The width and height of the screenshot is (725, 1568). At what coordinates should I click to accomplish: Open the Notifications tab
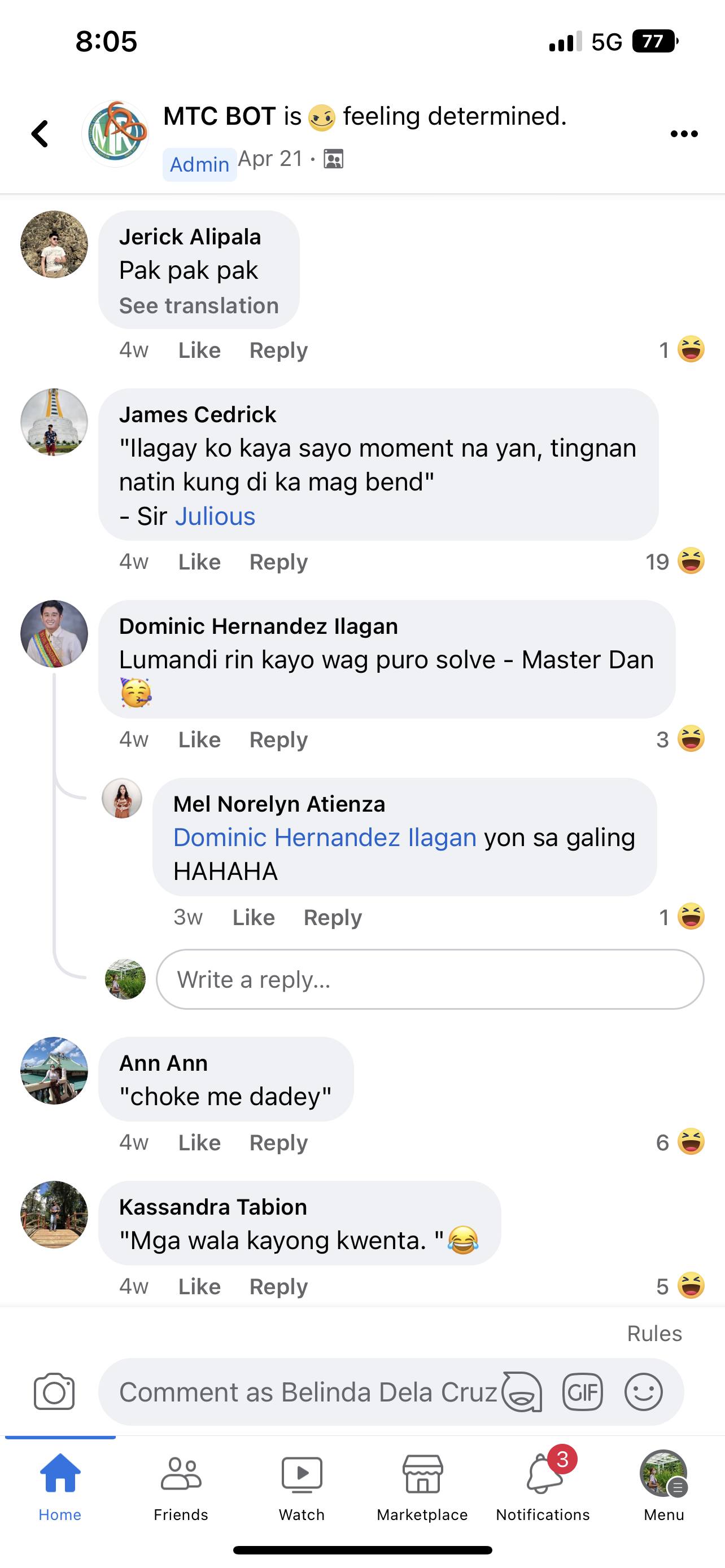coord(543,1488)
